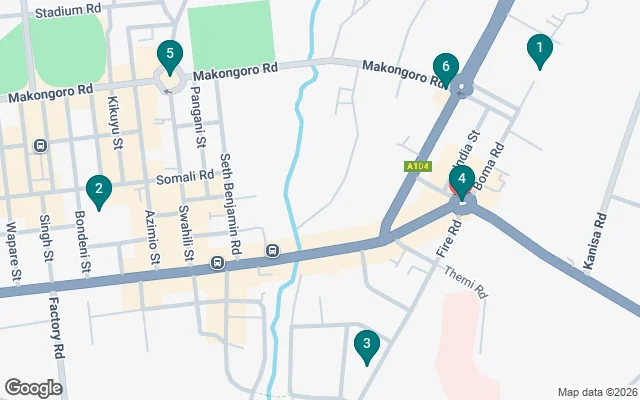Tap marker 4 at the roundabout
This screenshot has width=640, height=400.
[x=460, y=182]
